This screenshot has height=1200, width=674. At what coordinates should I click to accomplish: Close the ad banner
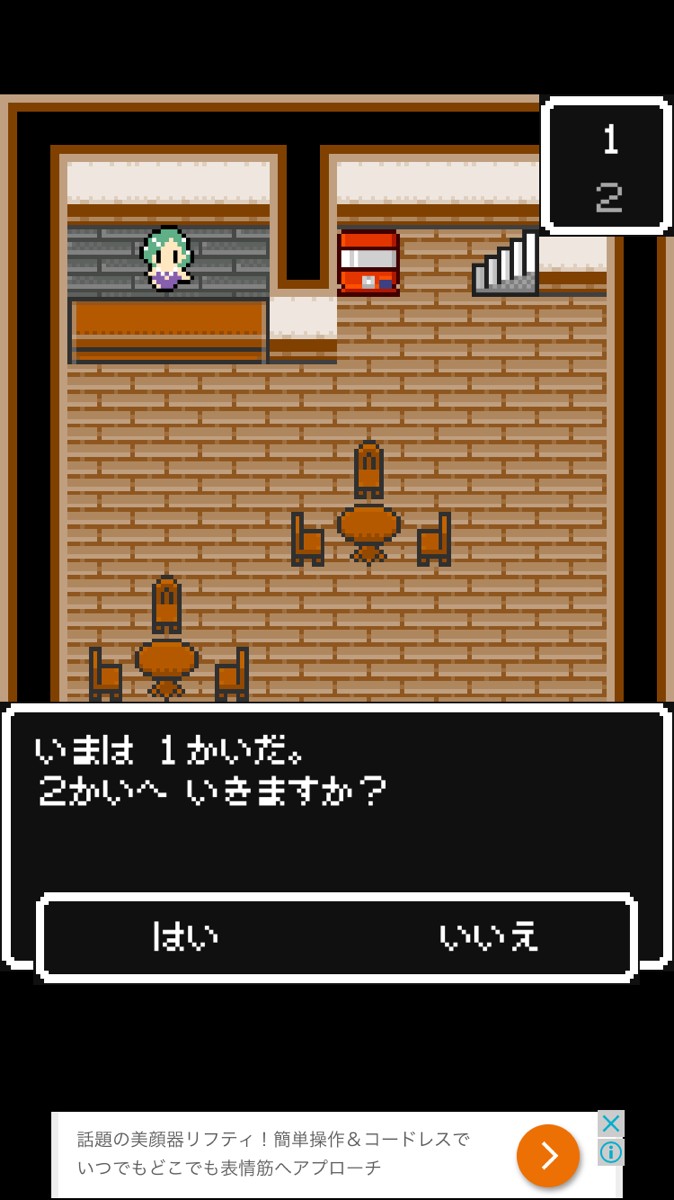(x=611, y=1123)
